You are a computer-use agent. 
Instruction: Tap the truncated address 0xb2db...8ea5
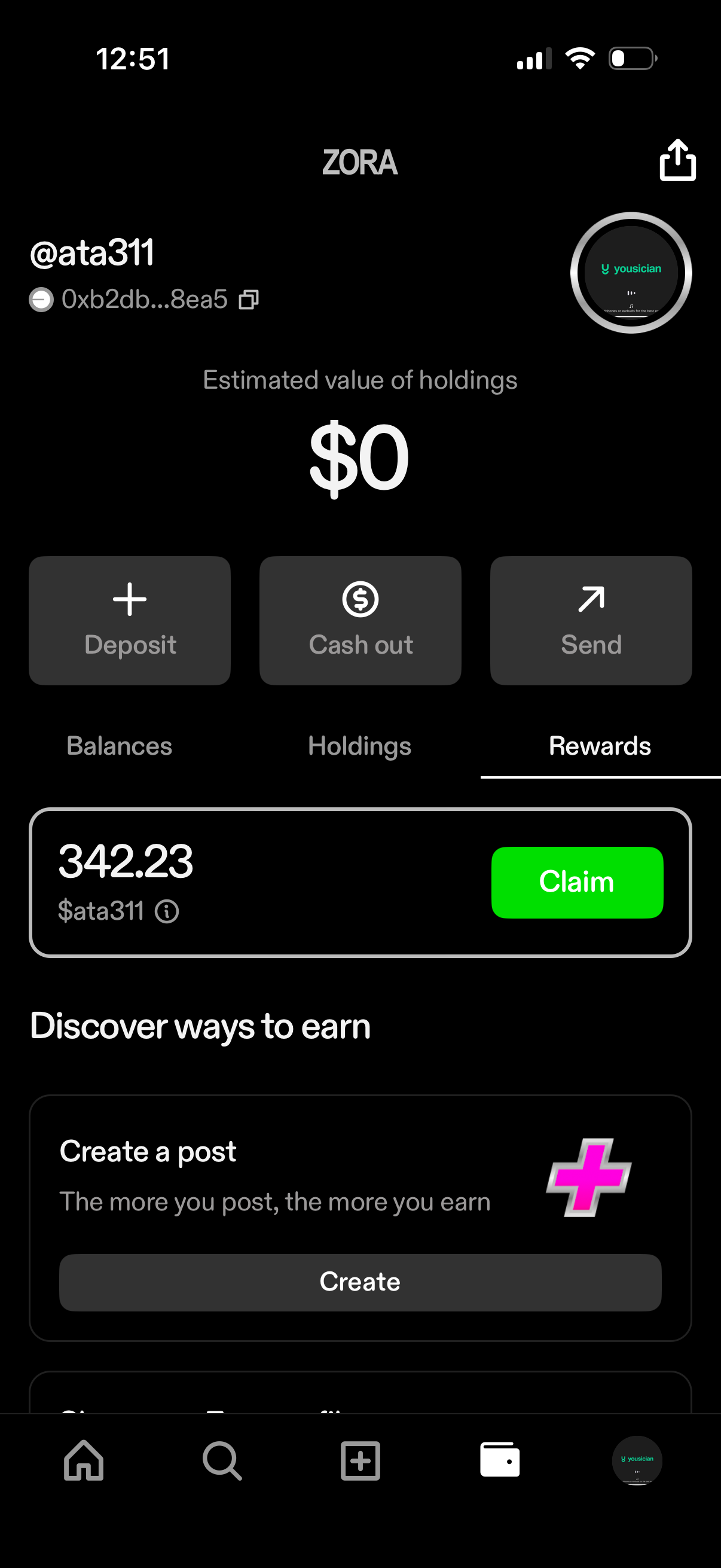coord(144,300)
